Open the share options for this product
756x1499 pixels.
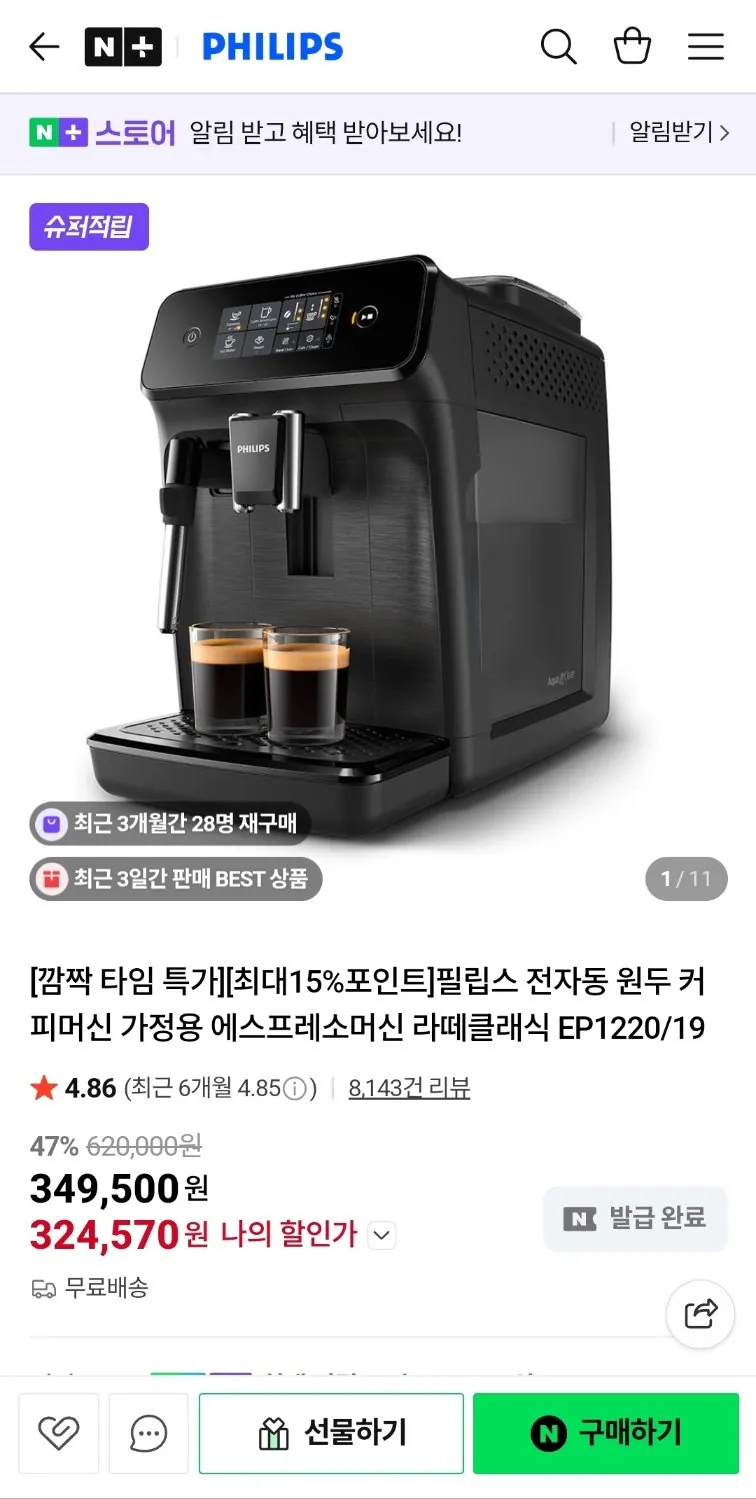pyautogui.click(x=700, y=1314)
